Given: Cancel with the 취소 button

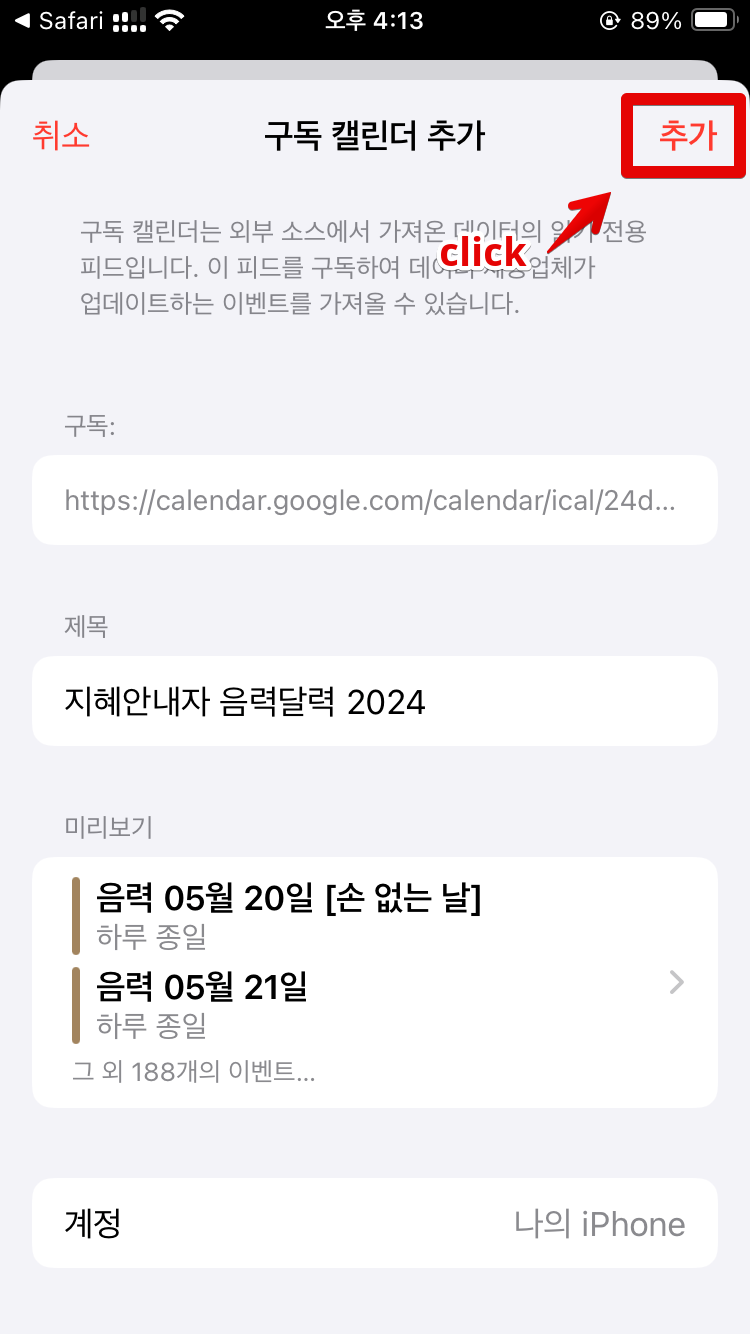Looking at the screenshot, I should point(61,136).
